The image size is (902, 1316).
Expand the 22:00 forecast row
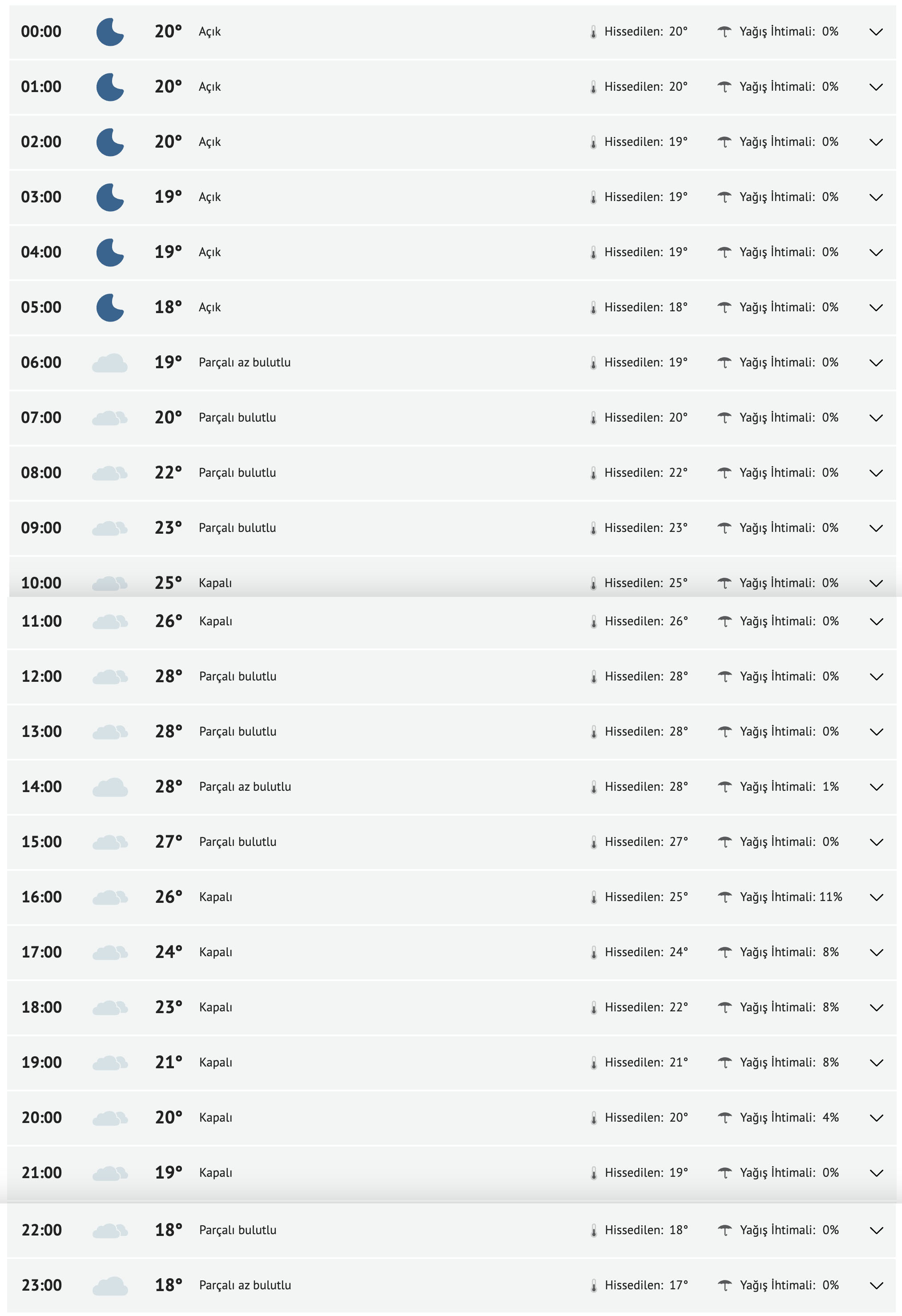click(876, 1231)
